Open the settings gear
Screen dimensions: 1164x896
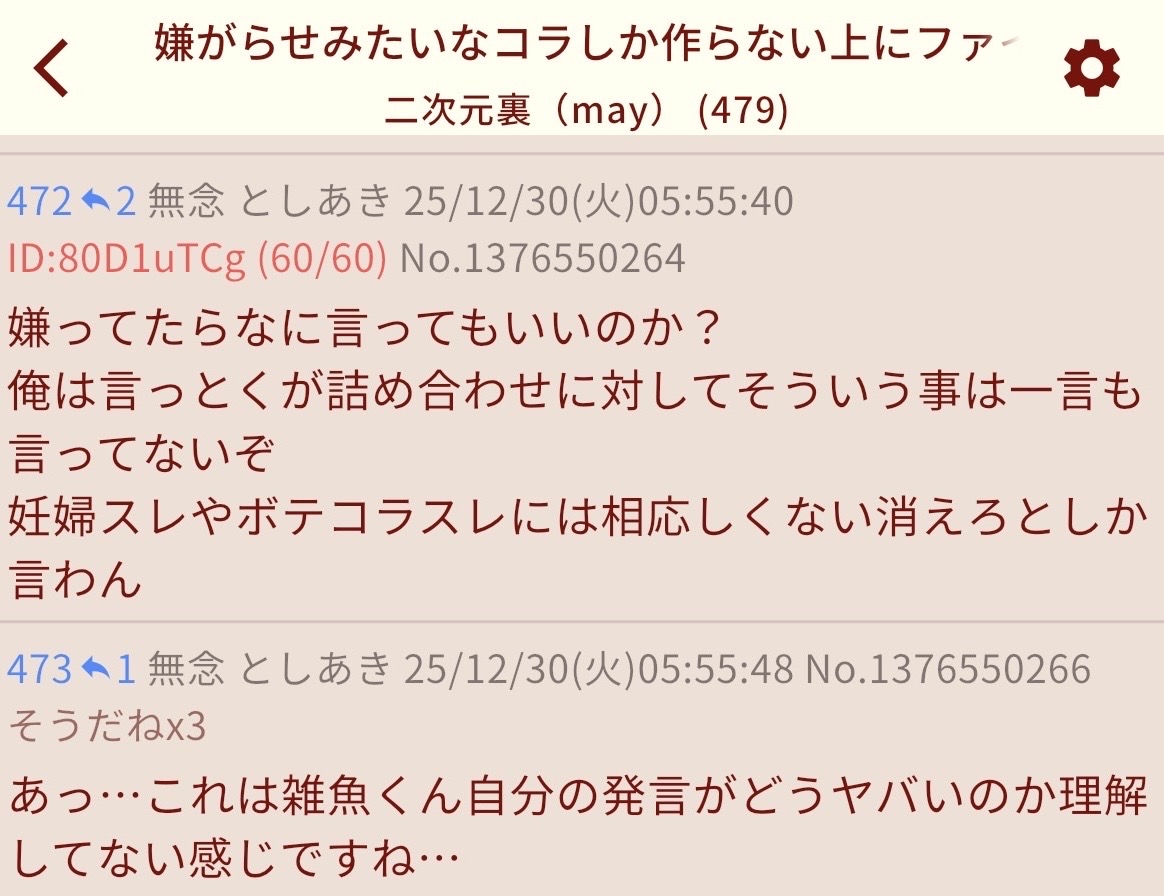coord(1091,69)
